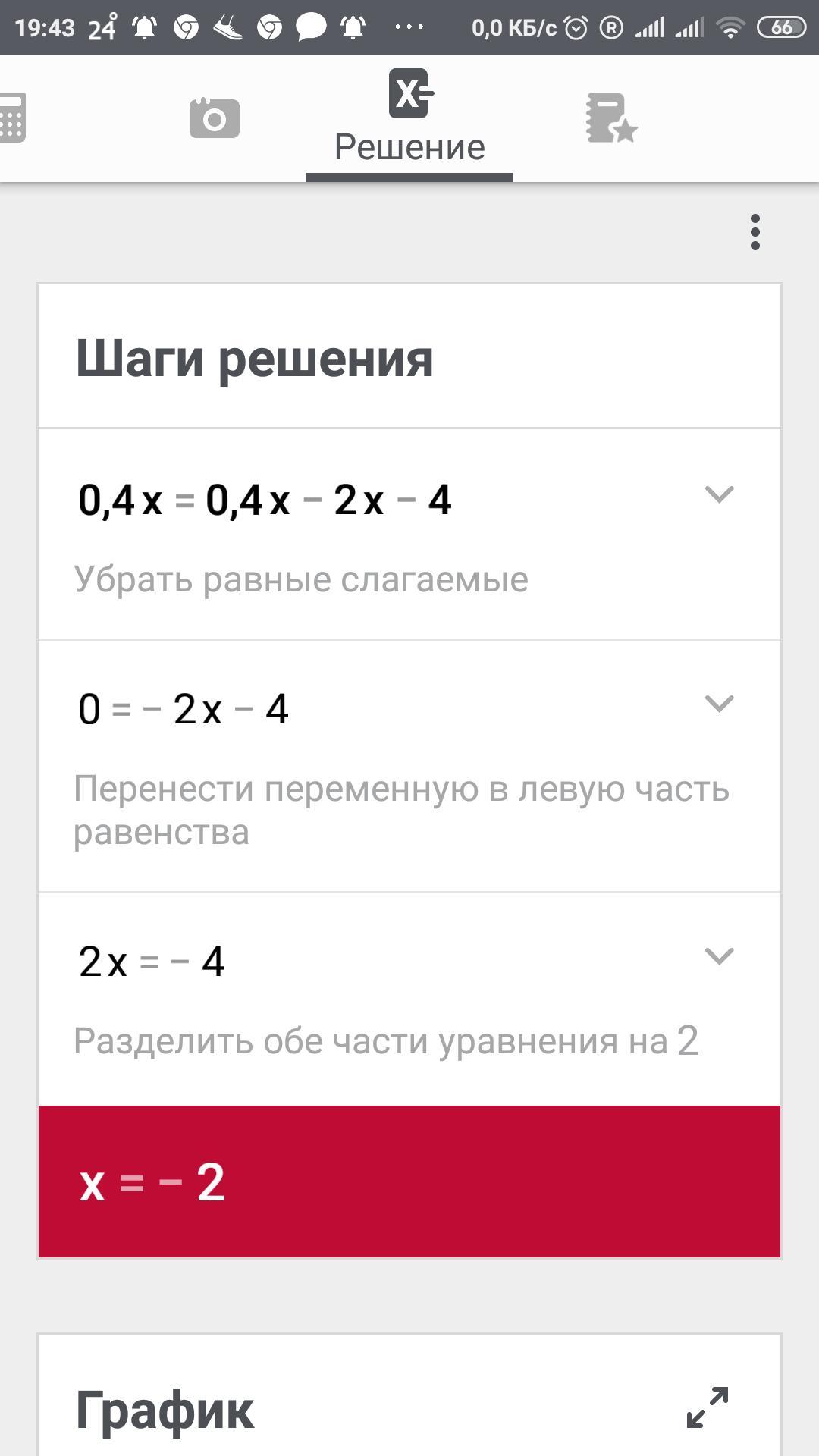
Task: Expand the step 2x = −4
Action: 719,956
